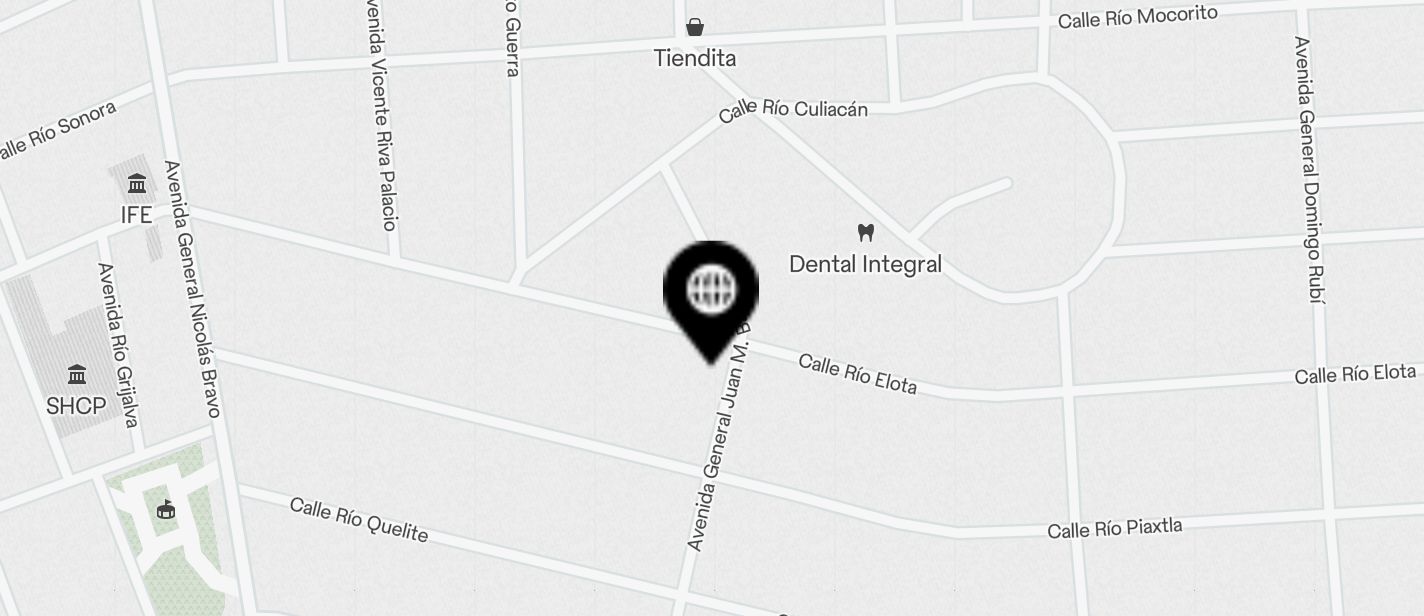Open the SHCP place marker
The height and width of the screenshot is (616, 1424).
[76, 376]
